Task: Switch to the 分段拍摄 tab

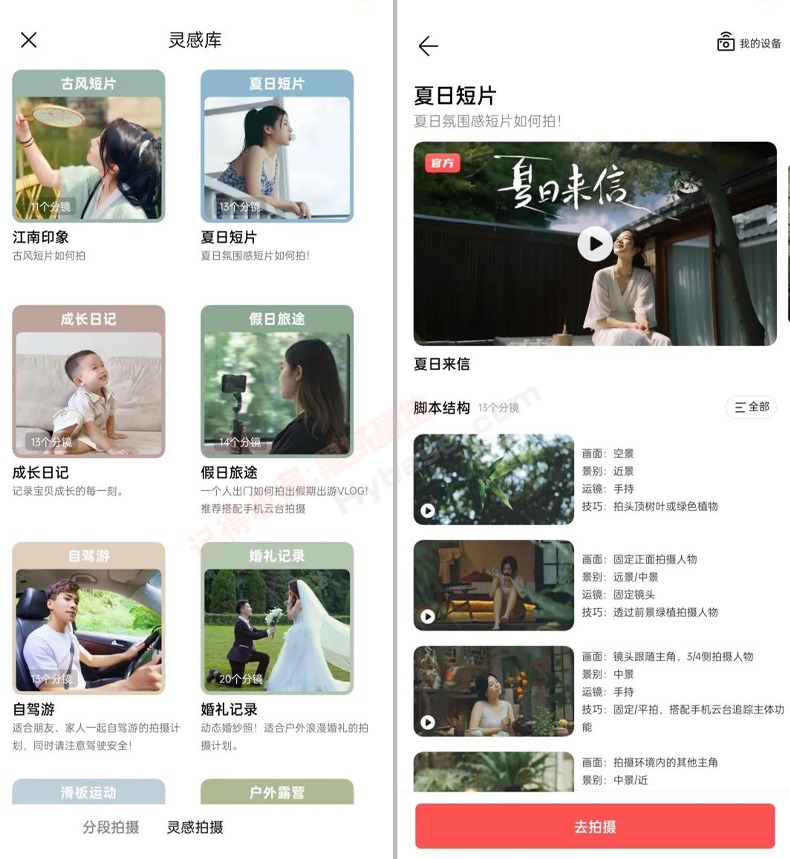Action: [x=111, y=827]
